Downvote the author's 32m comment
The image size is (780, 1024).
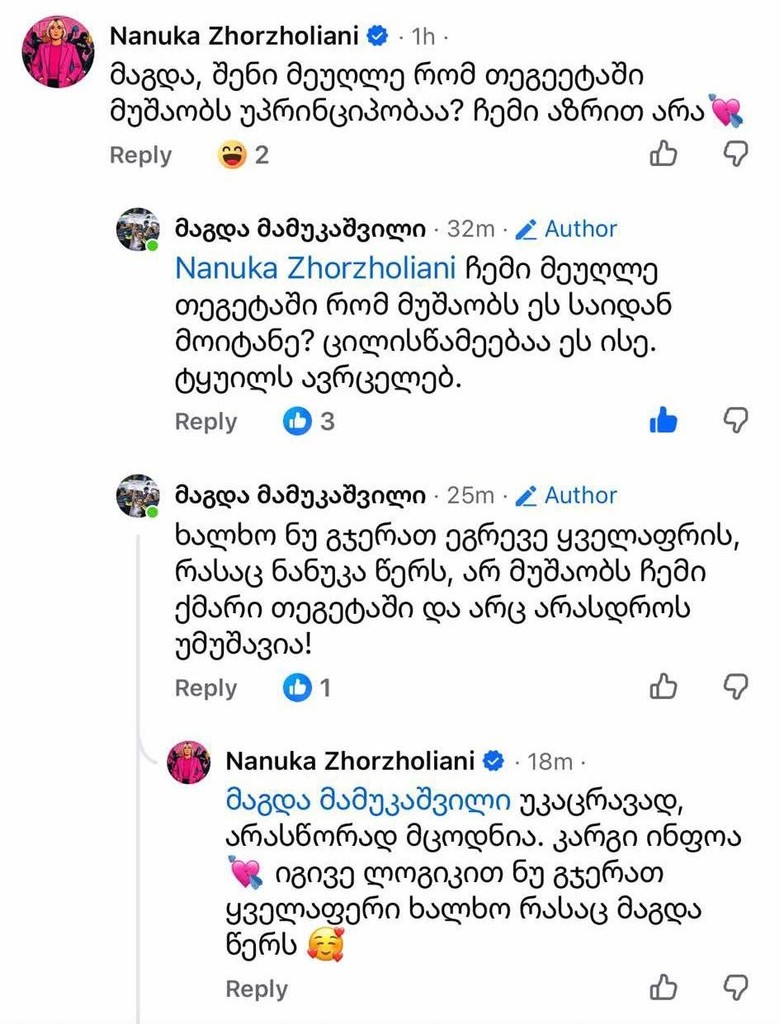pos(736,420)
